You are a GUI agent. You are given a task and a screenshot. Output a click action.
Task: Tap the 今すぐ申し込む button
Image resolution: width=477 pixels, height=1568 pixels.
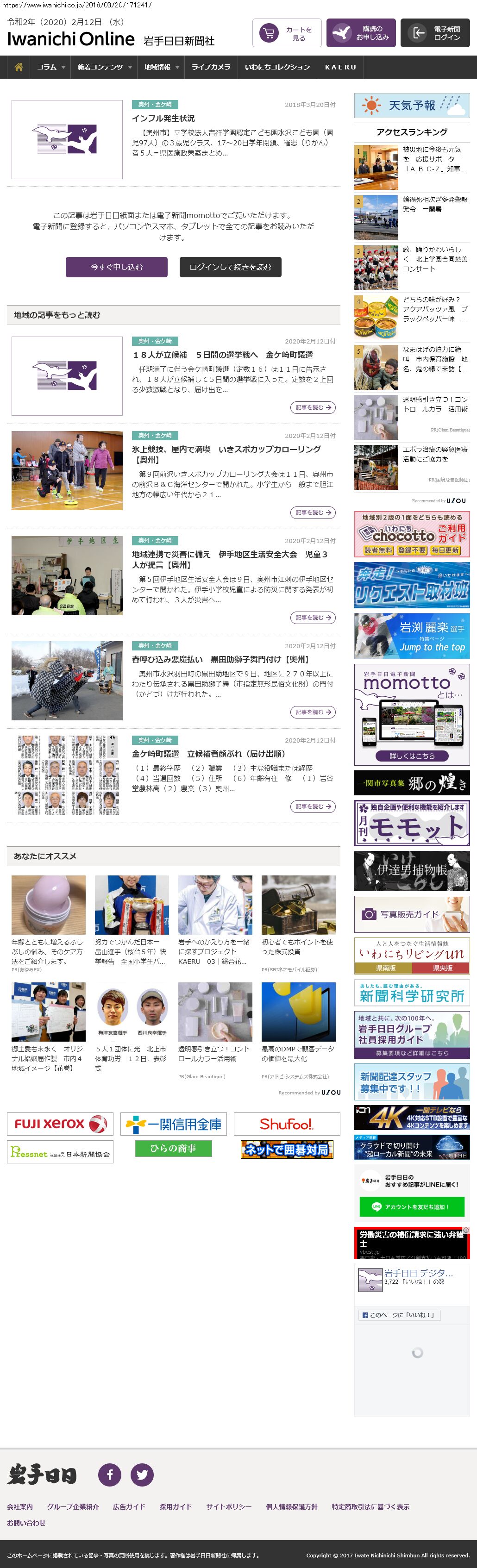point(116,267)
